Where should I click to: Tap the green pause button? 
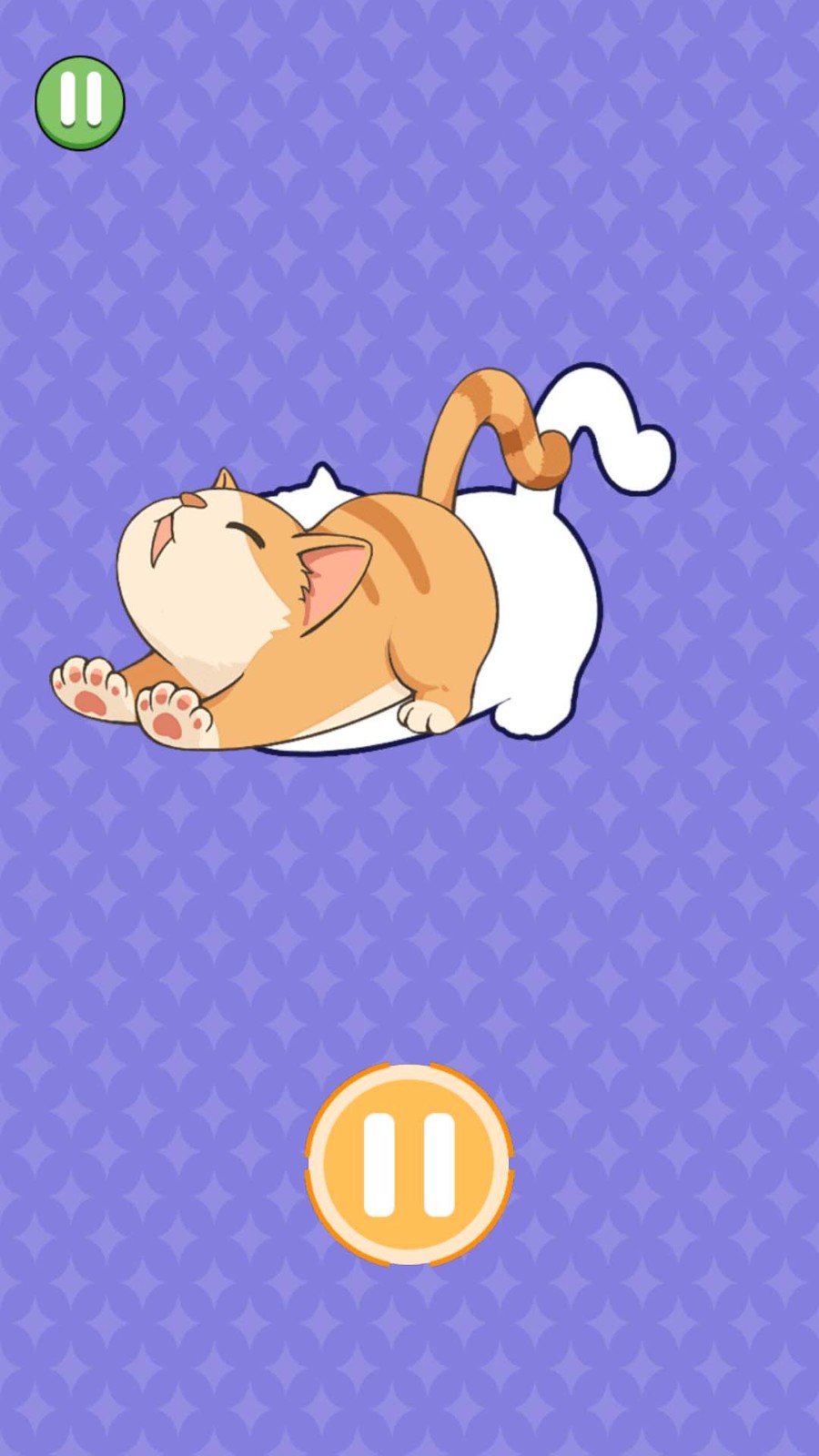tap(80, 102)
